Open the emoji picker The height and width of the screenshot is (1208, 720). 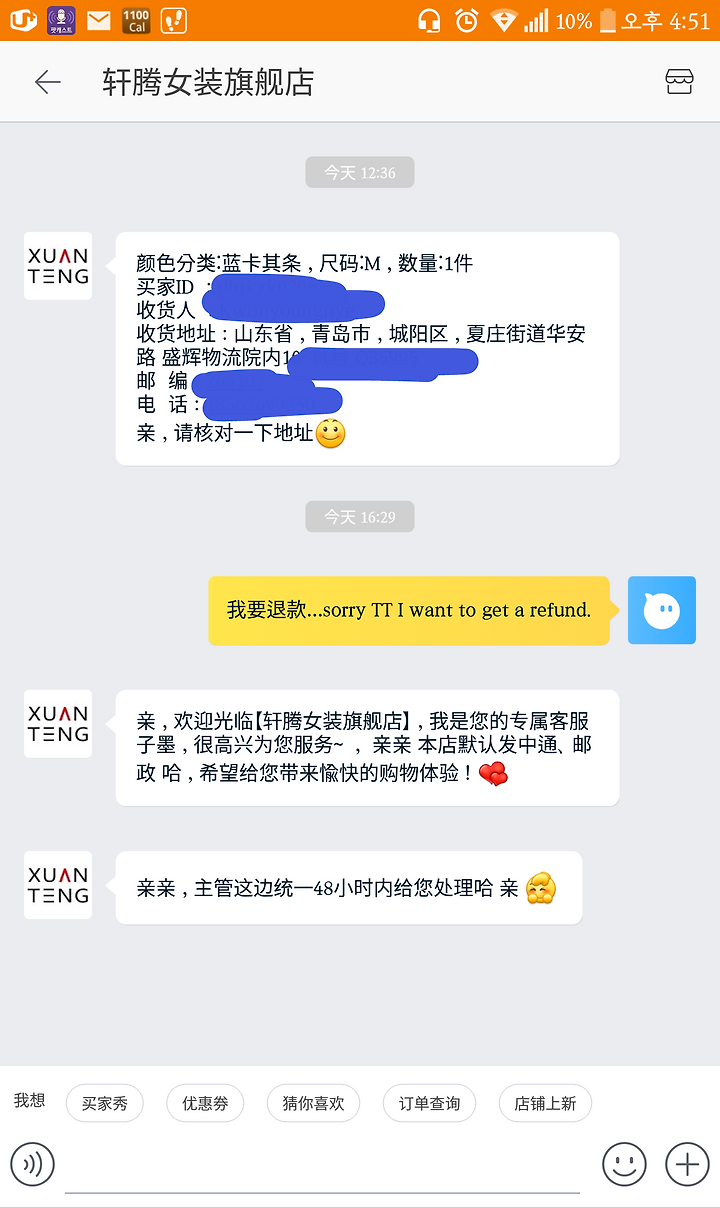(x=624, y=1164)
